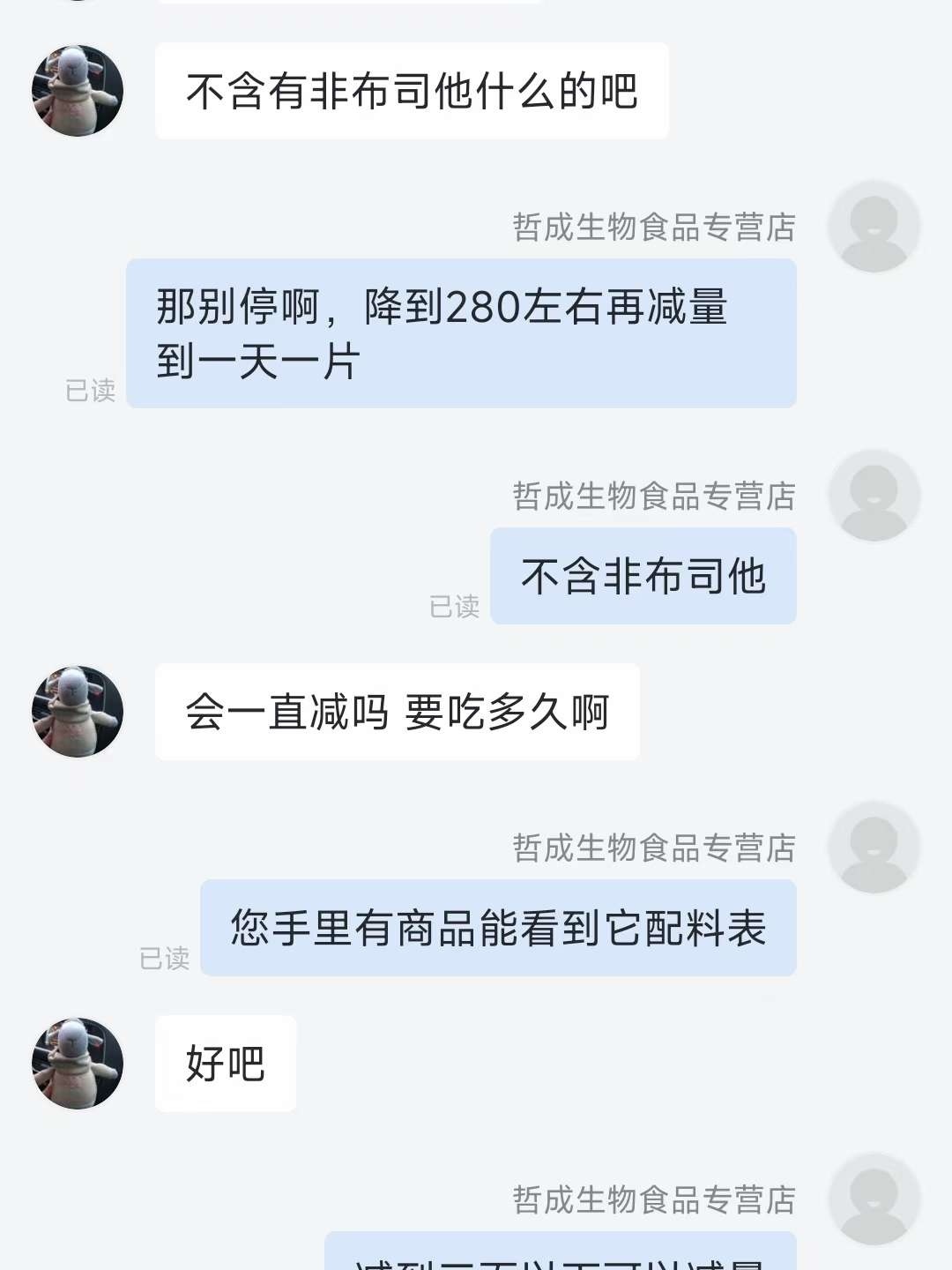Tap user avatar next to "好吧"

click(x=78, y=1063)
